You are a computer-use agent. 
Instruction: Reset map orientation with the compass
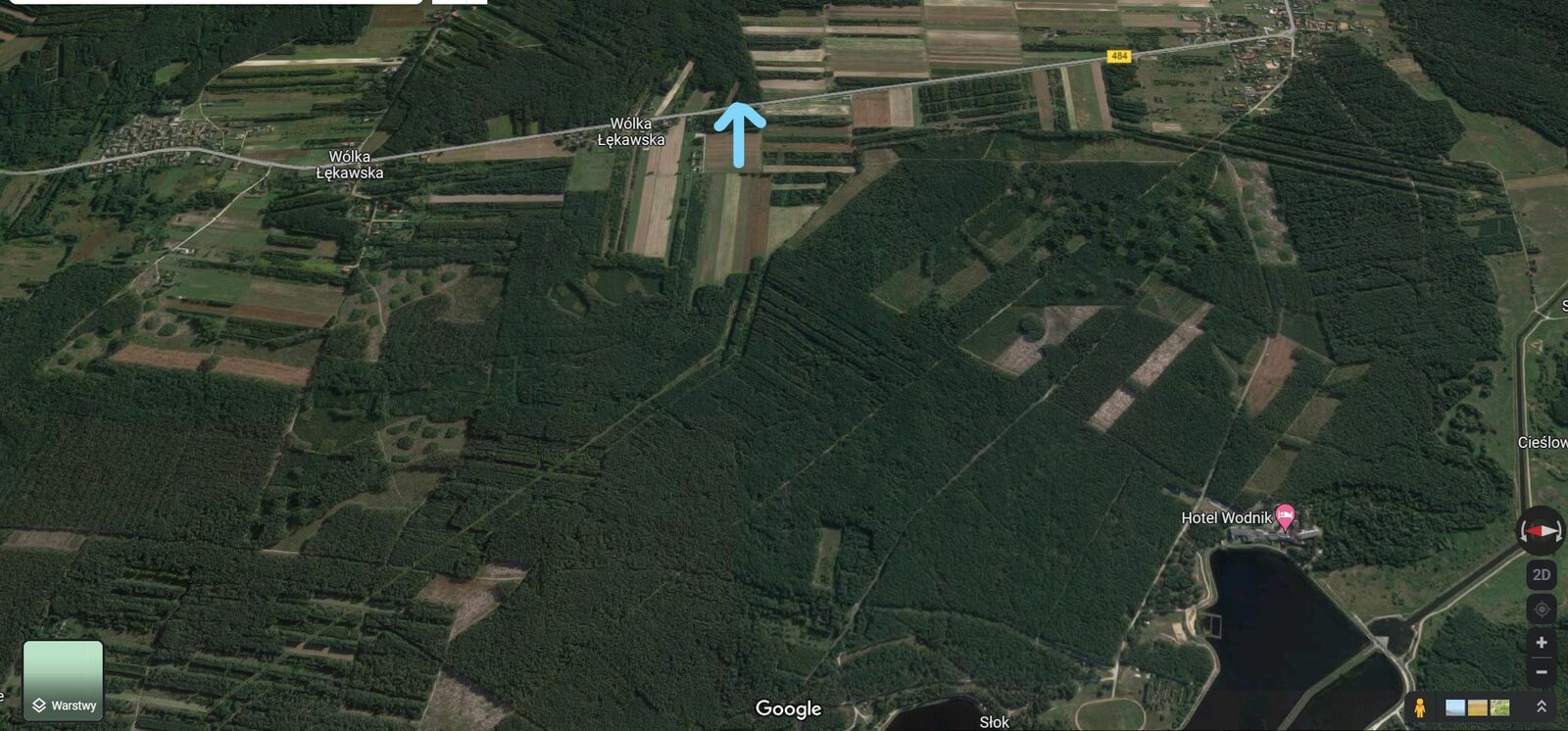pos(1541,531)
